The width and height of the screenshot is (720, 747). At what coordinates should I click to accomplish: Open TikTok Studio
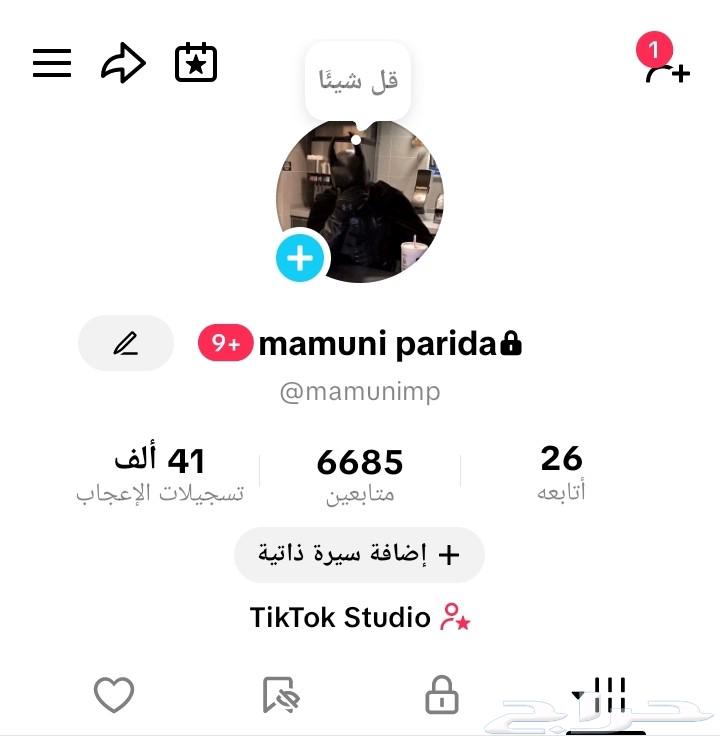point(359,617)
